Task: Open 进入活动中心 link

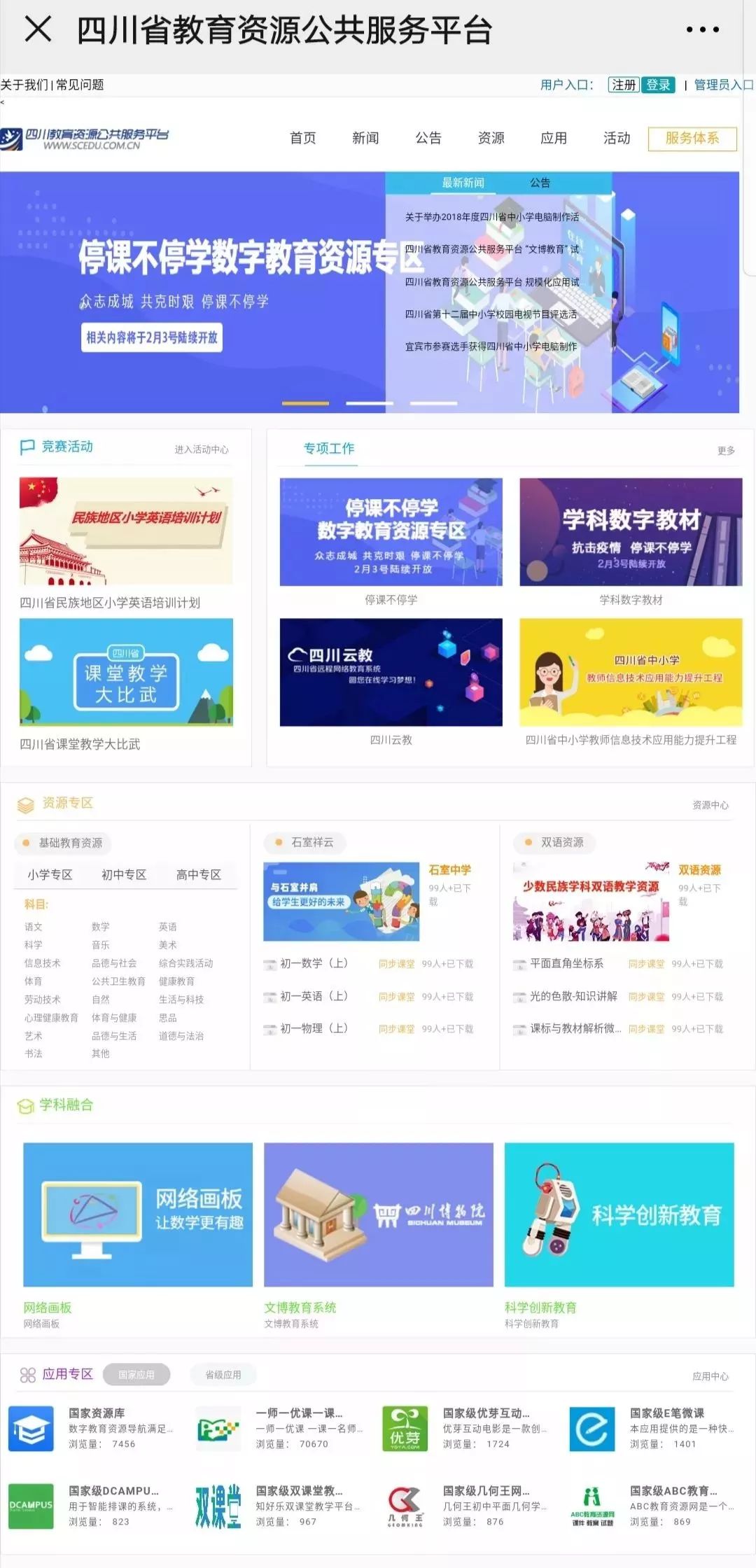Action: [202, 449]
